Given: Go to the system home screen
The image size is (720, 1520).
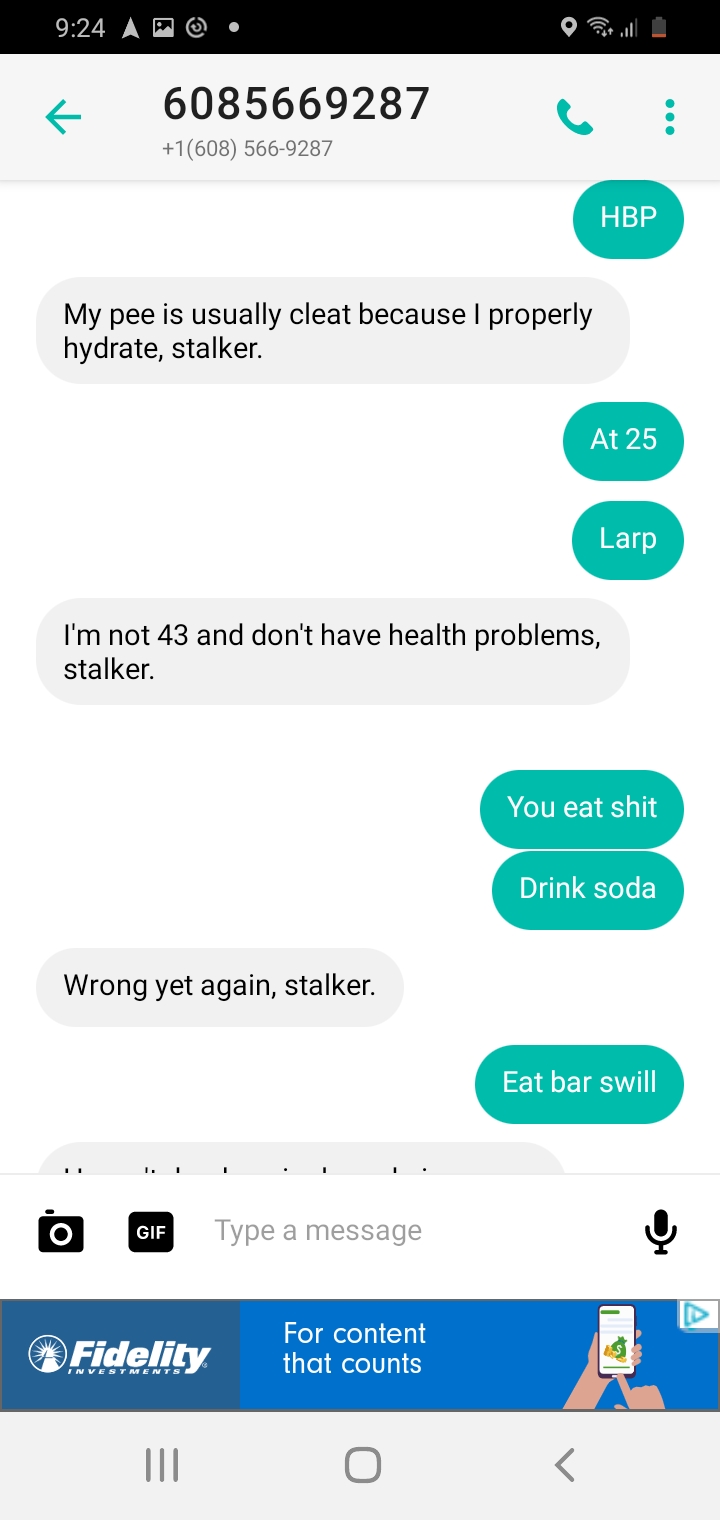Looking at the screenshot, I should (362, 1465).
